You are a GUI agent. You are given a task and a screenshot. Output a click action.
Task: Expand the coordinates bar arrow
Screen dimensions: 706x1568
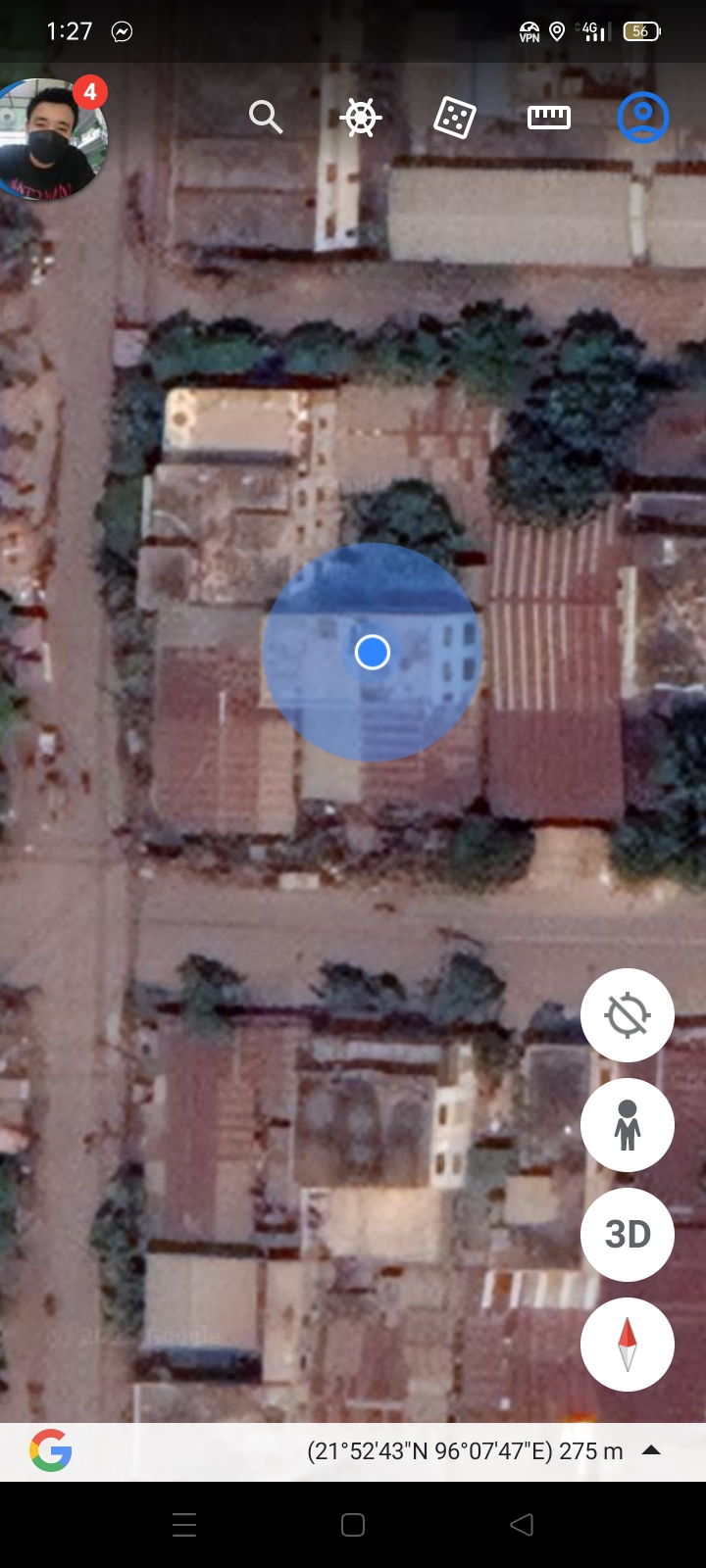[651, 1451]
